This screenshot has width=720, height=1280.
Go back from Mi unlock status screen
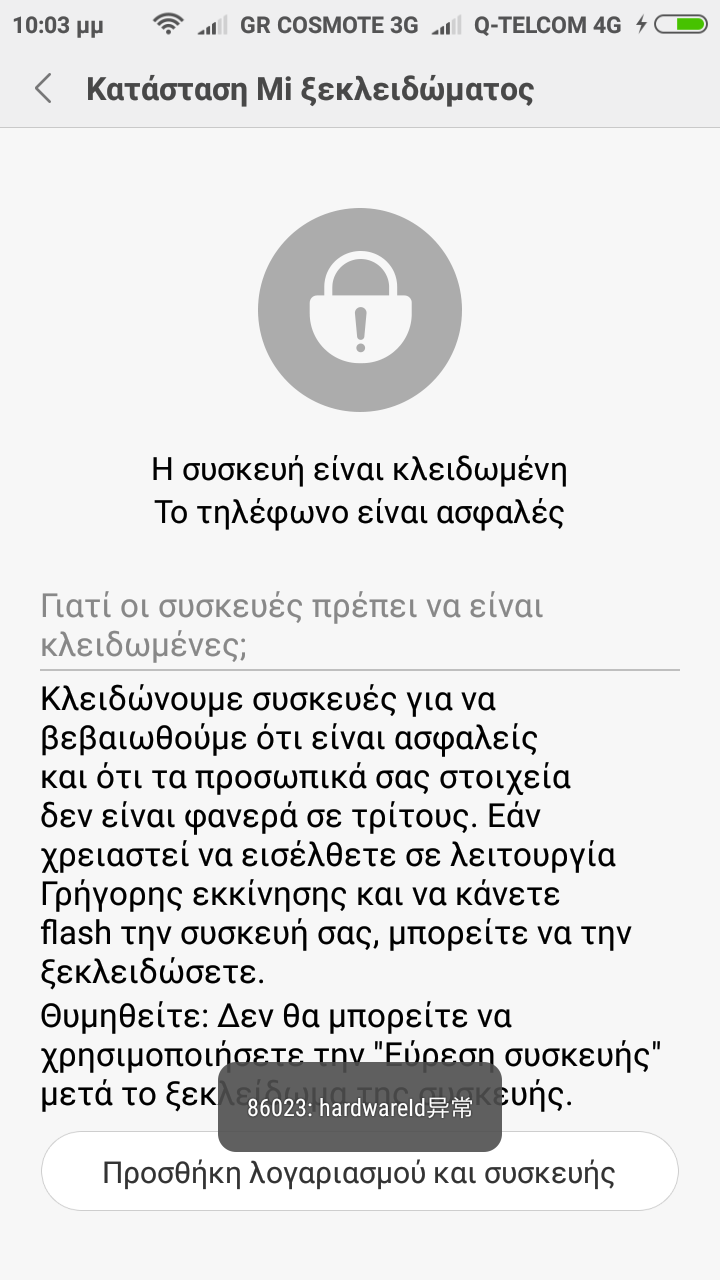tap(43, 88)
